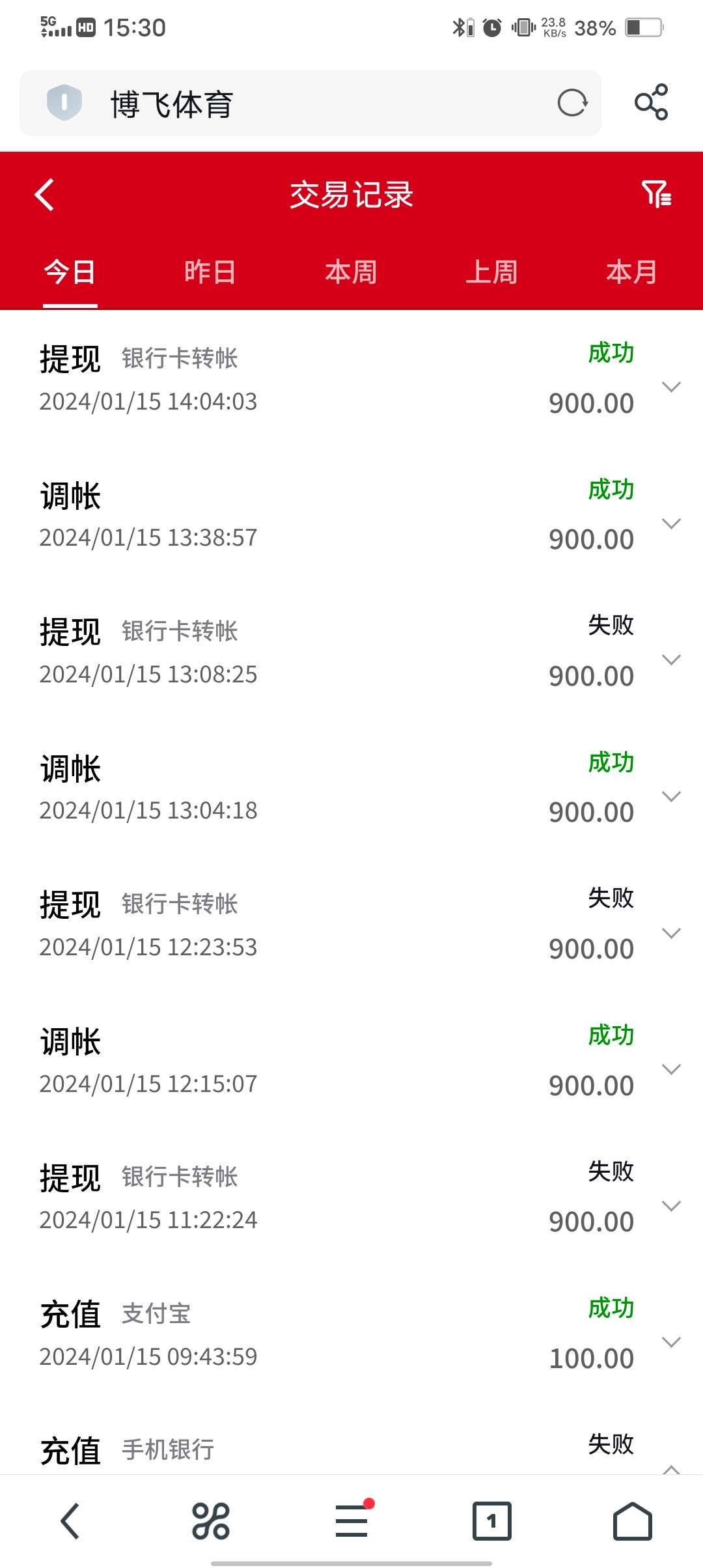
Task: Expand the 12:23:53 提现 record
Action: click(671, 933)
